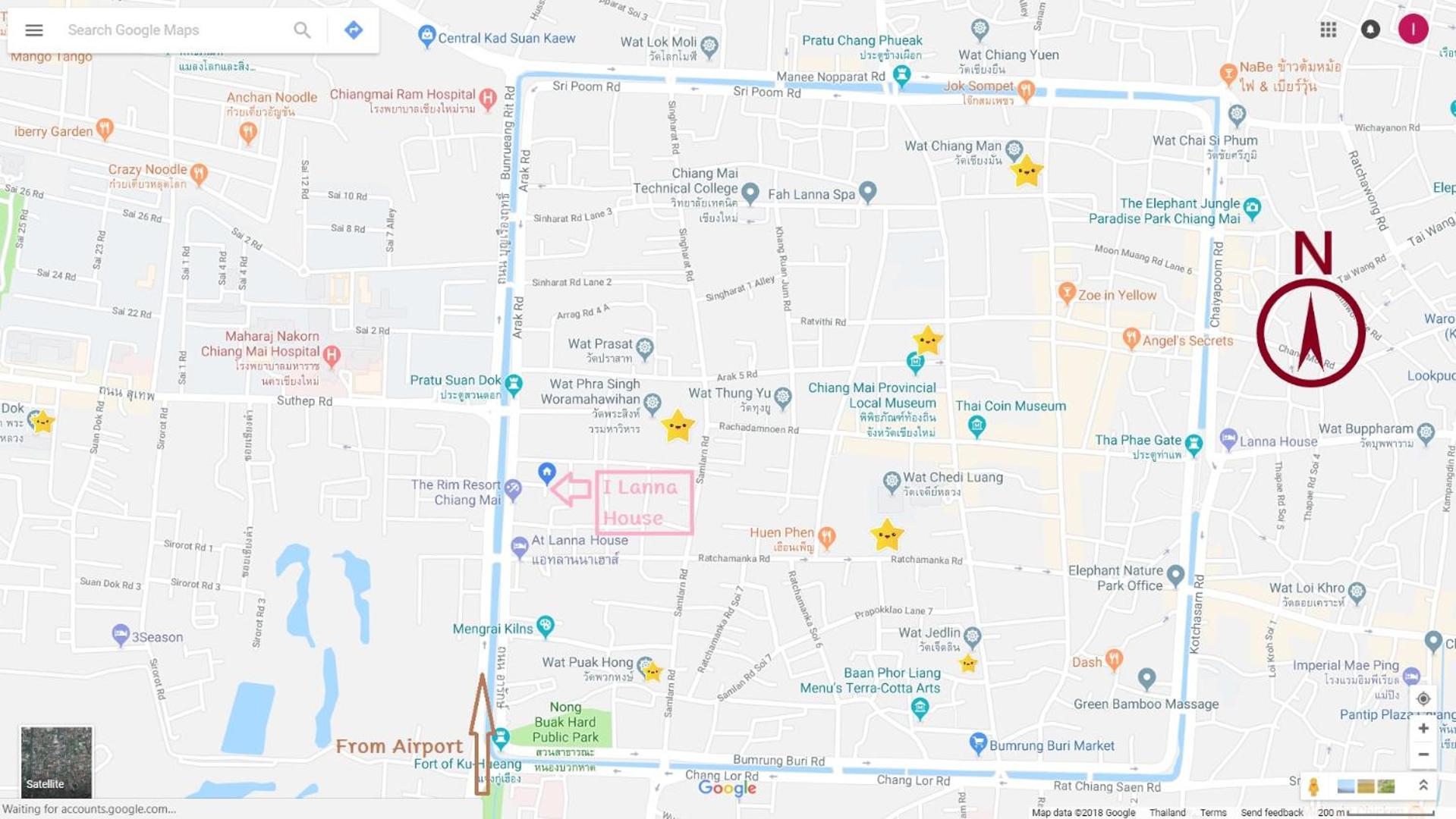Zoom out with the minus button
The height and width of the screenshot is (819, 1456).
[x=1423, y=755]
